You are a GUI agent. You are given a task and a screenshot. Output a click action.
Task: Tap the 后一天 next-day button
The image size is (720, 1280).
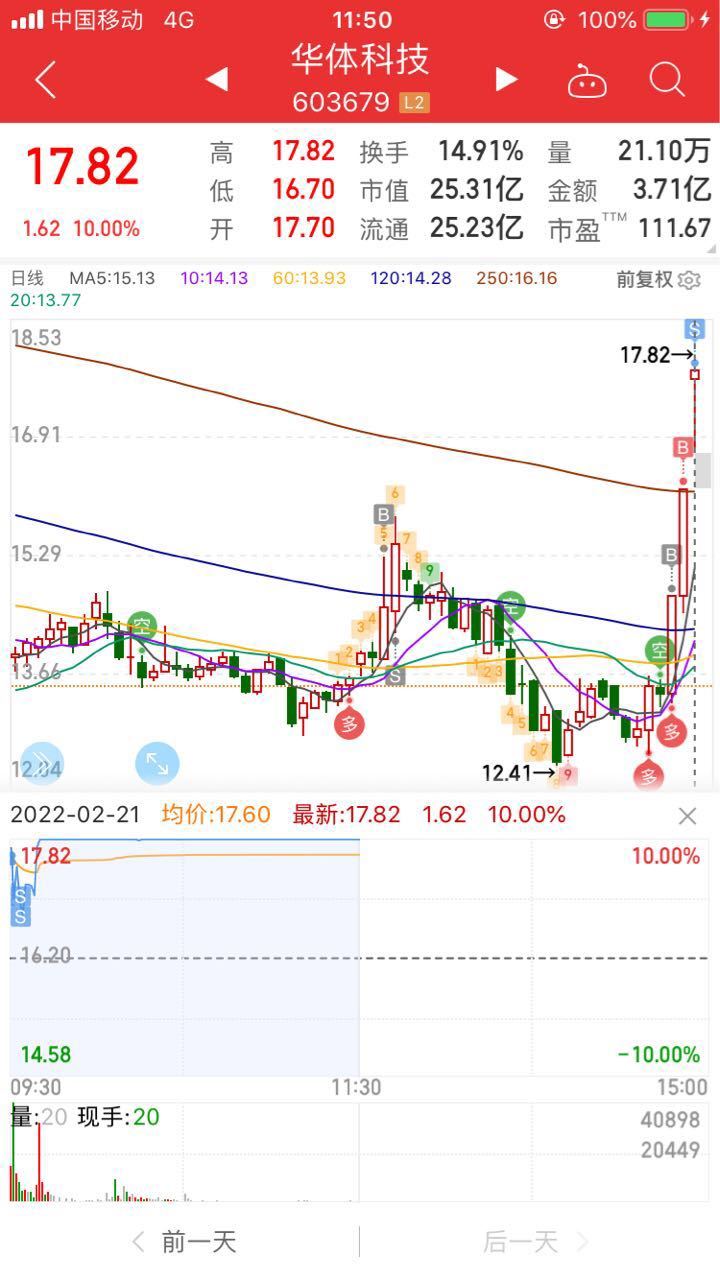pos(536,1242)
